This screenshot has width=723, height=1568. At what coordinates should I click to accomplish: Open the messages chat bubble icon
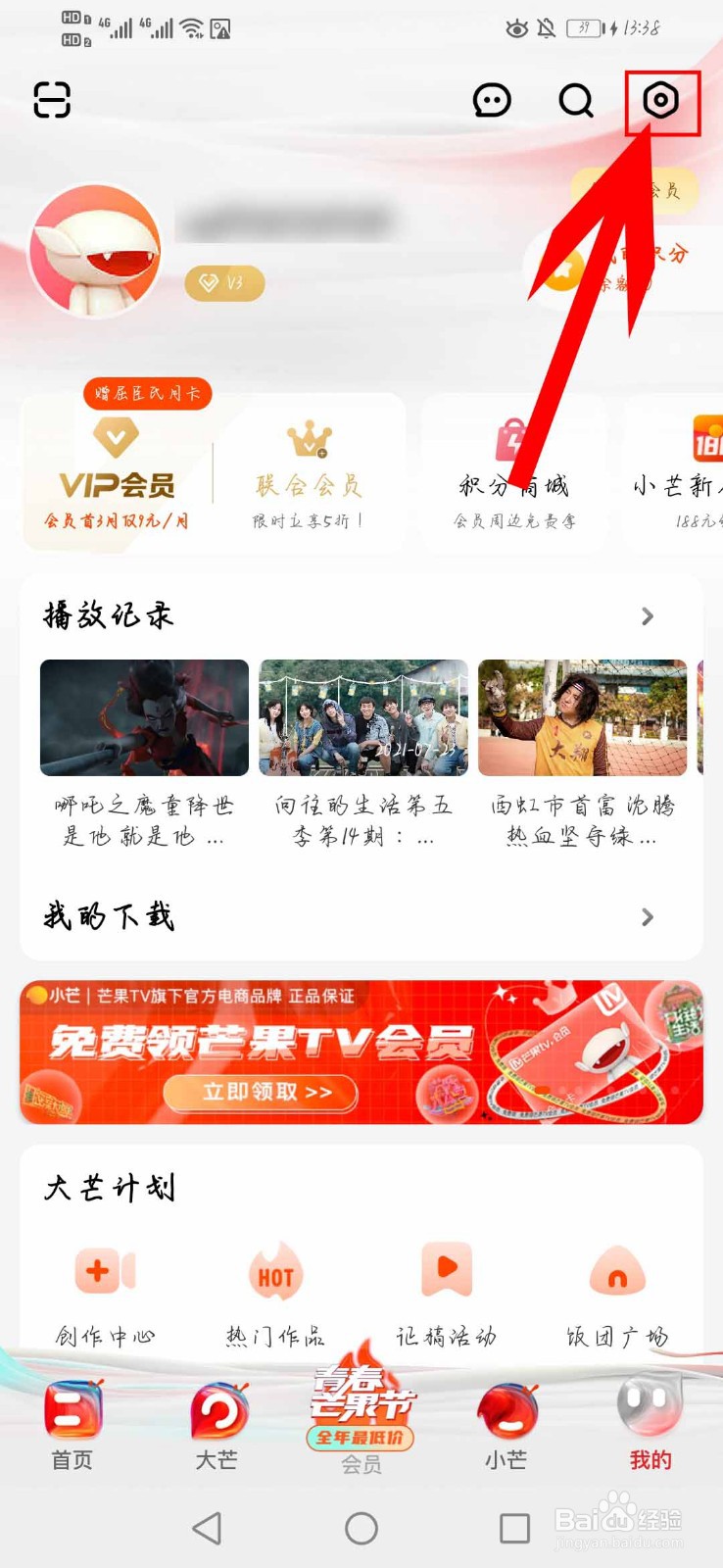[492, 100]
